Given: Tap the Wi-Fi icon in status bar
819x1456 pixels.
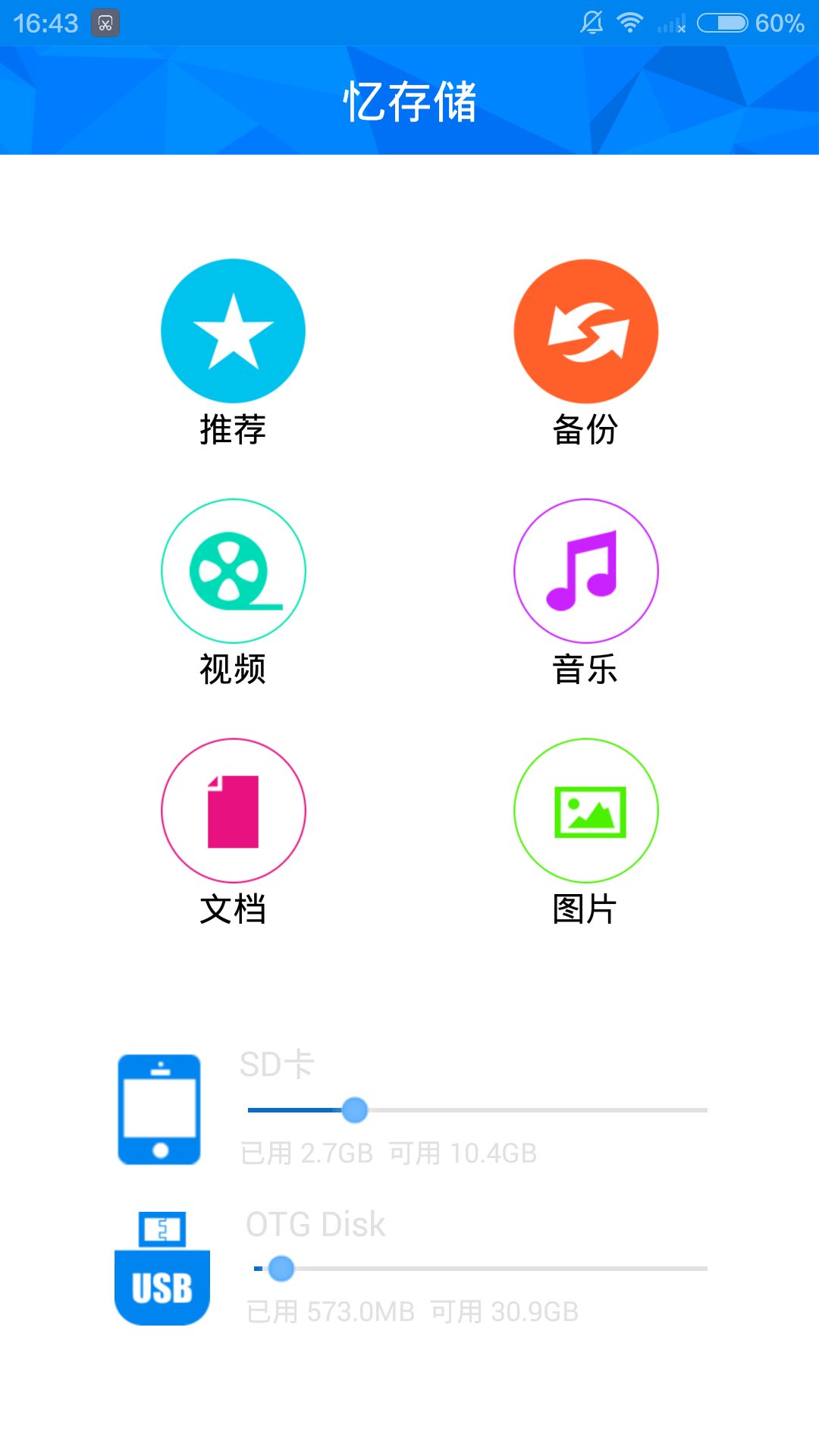Looking at the screenshot, I should tap(630, 23).
